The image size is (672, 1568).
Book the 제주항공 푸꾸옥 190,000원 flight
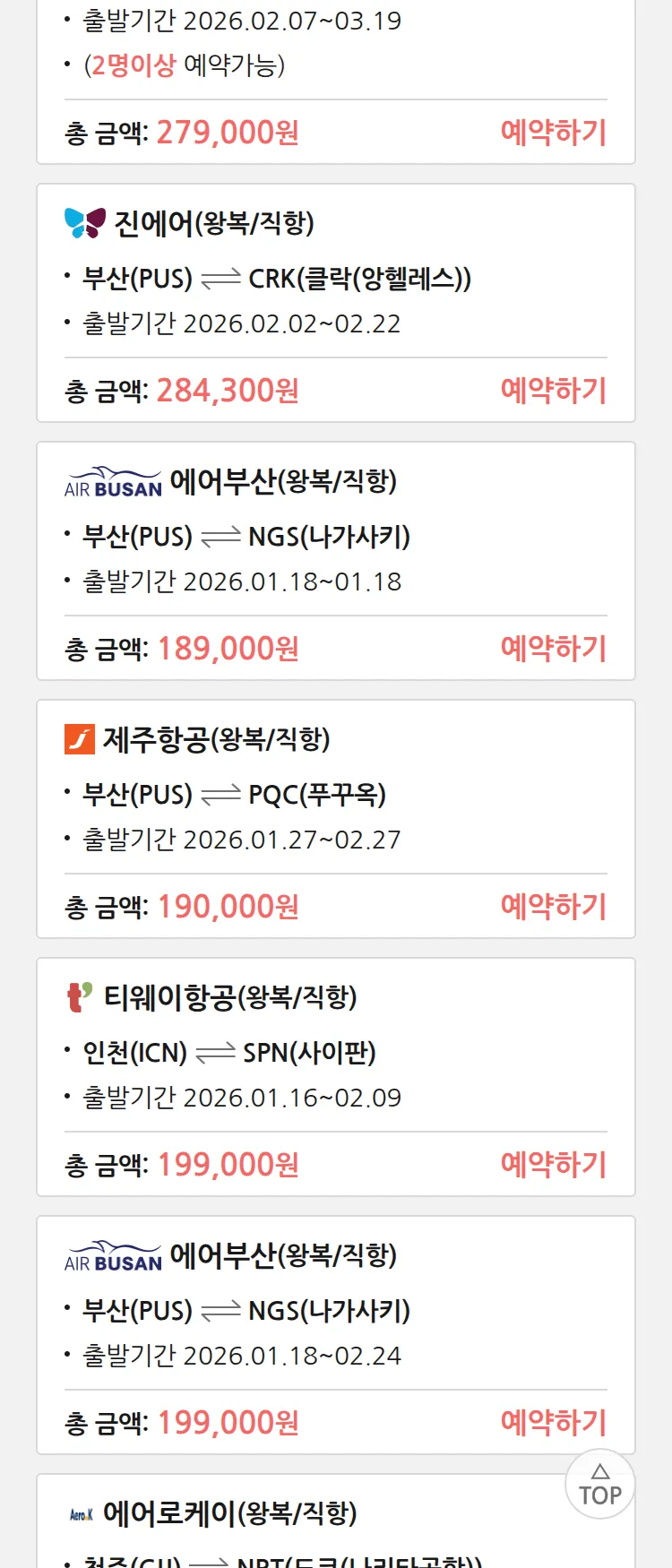(553, 907)
